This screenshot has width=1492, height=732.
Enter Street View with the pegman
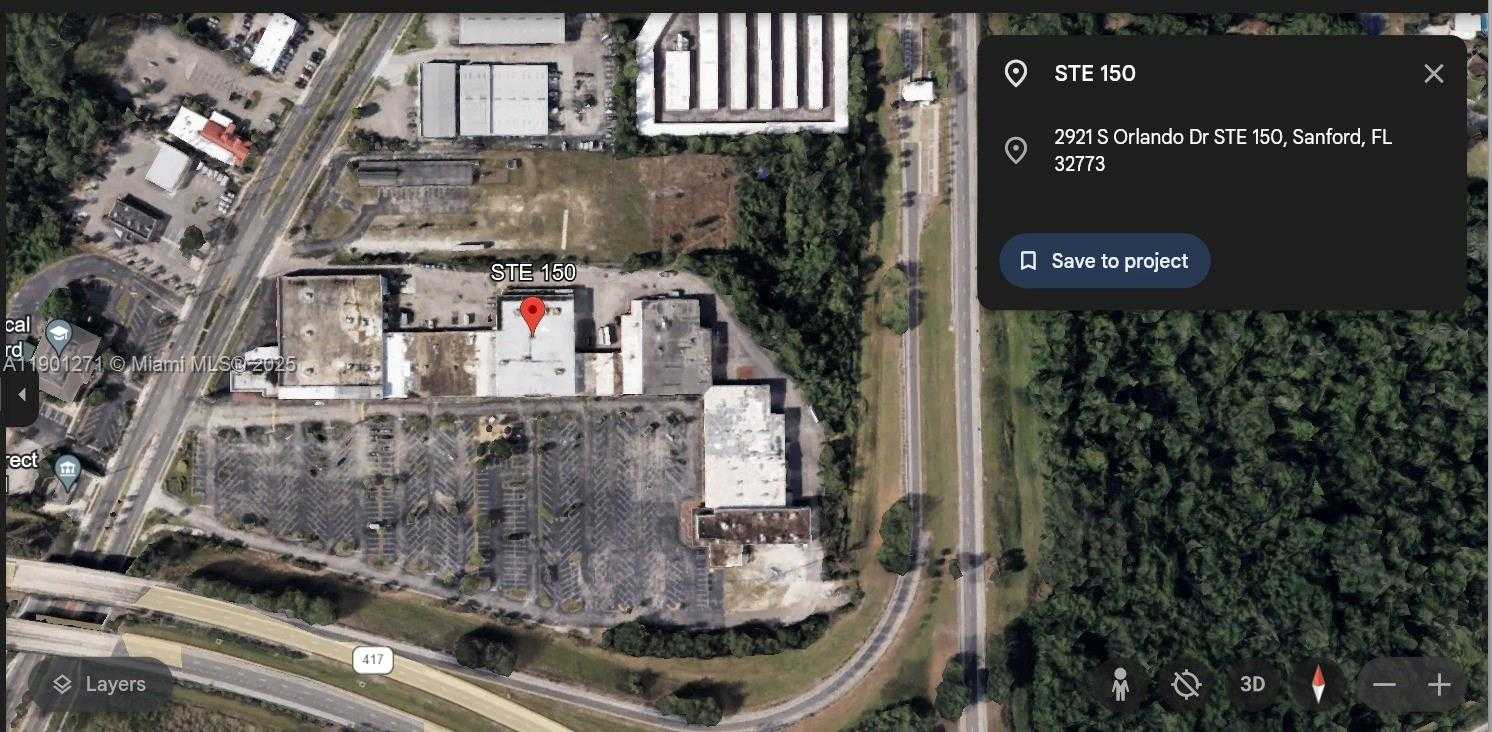point(1120,685)
